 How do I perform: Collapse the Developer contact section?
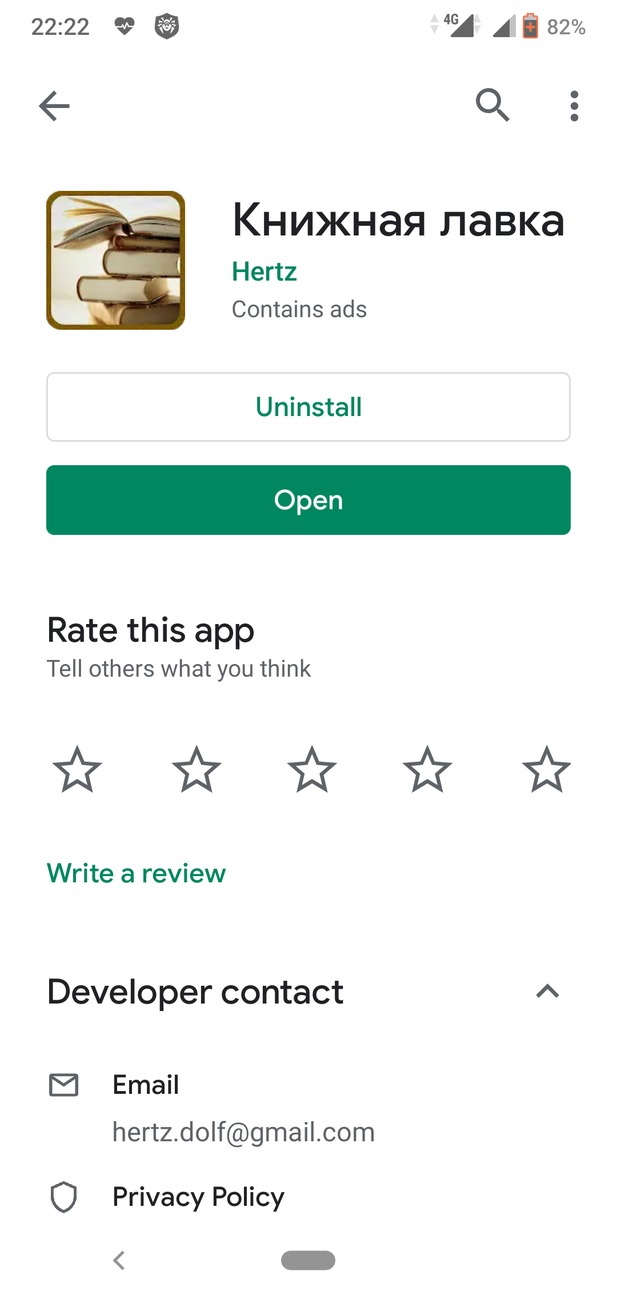[547, 991]
